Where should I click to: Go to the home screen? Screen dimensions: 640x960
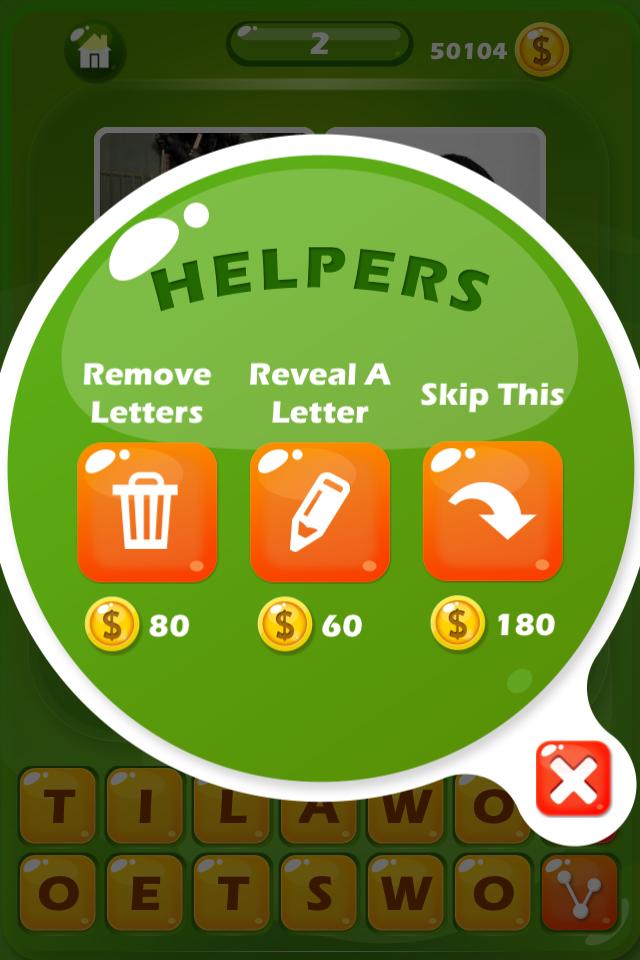95,50
